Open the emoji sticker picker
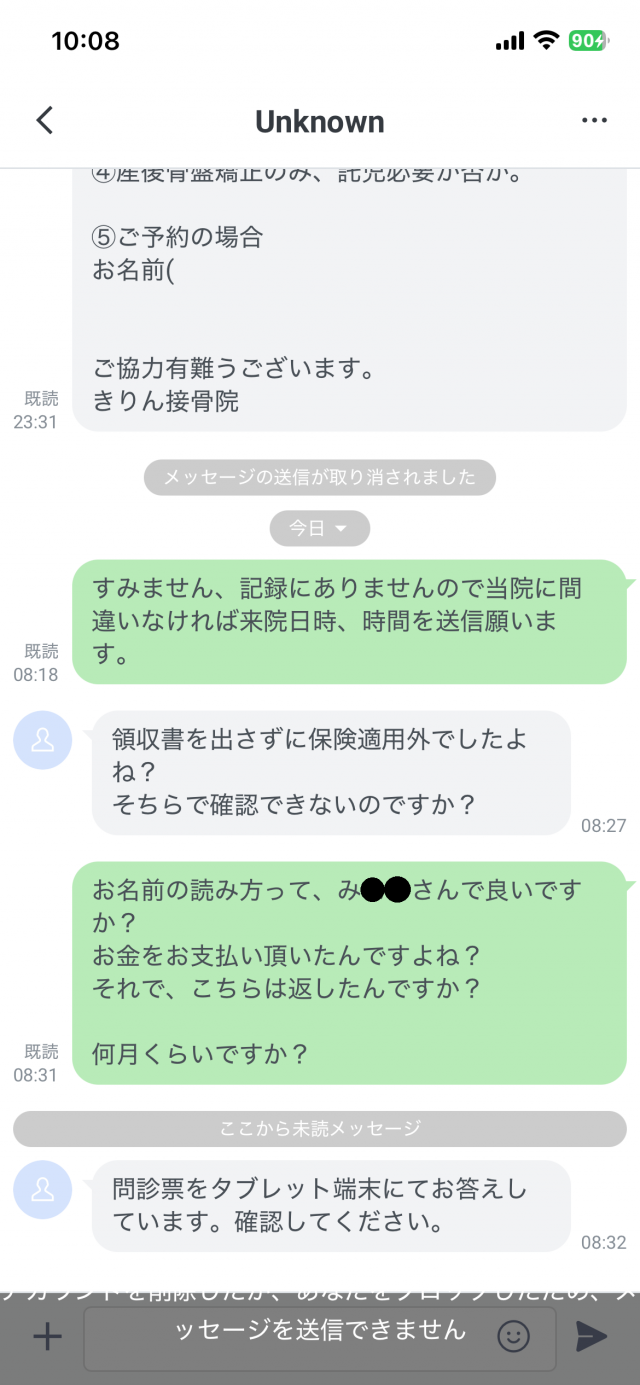The image size is (640, 1385). tap(514, 1337)
